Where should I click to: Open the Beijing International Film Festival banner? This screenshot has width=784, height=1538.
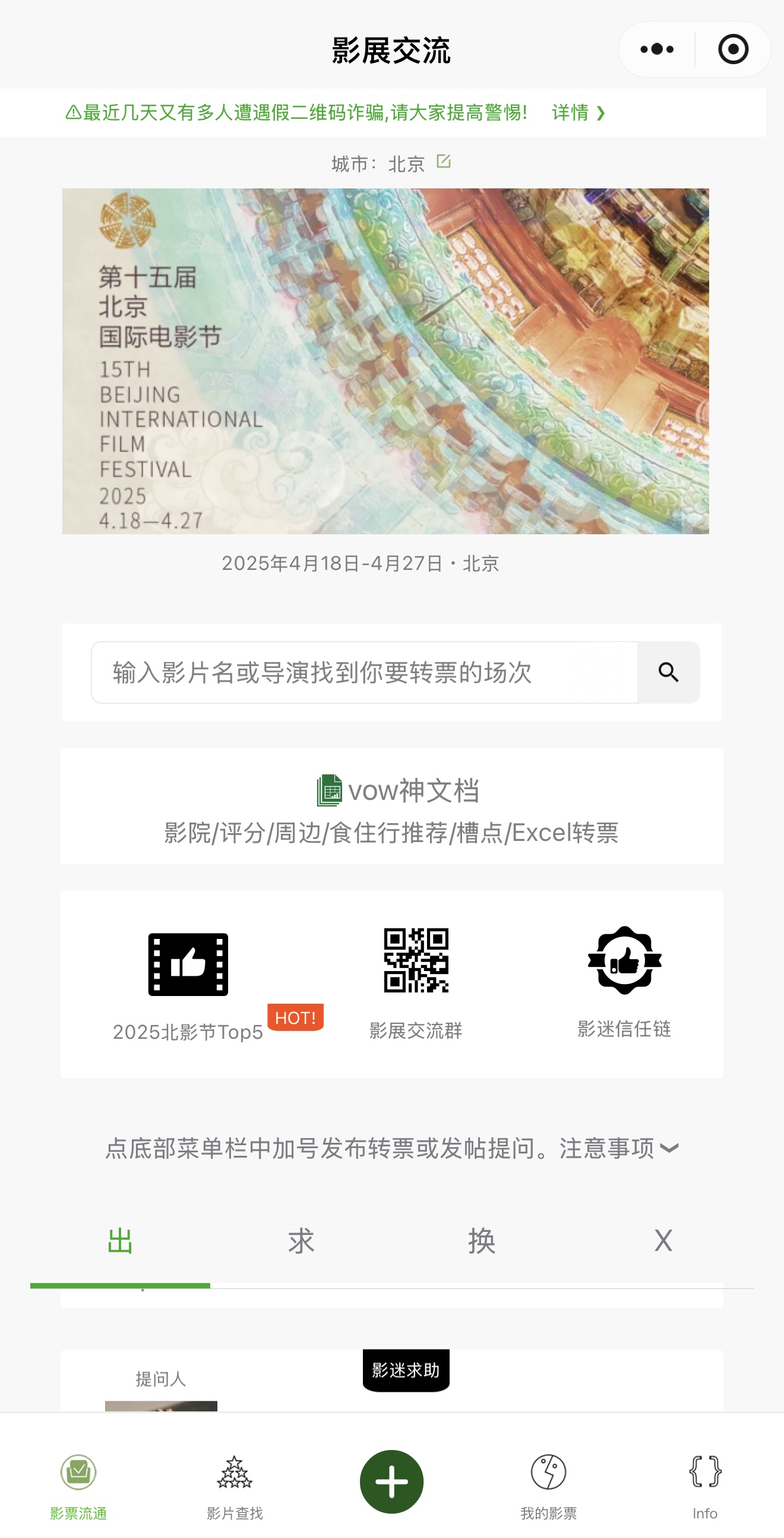385,361
